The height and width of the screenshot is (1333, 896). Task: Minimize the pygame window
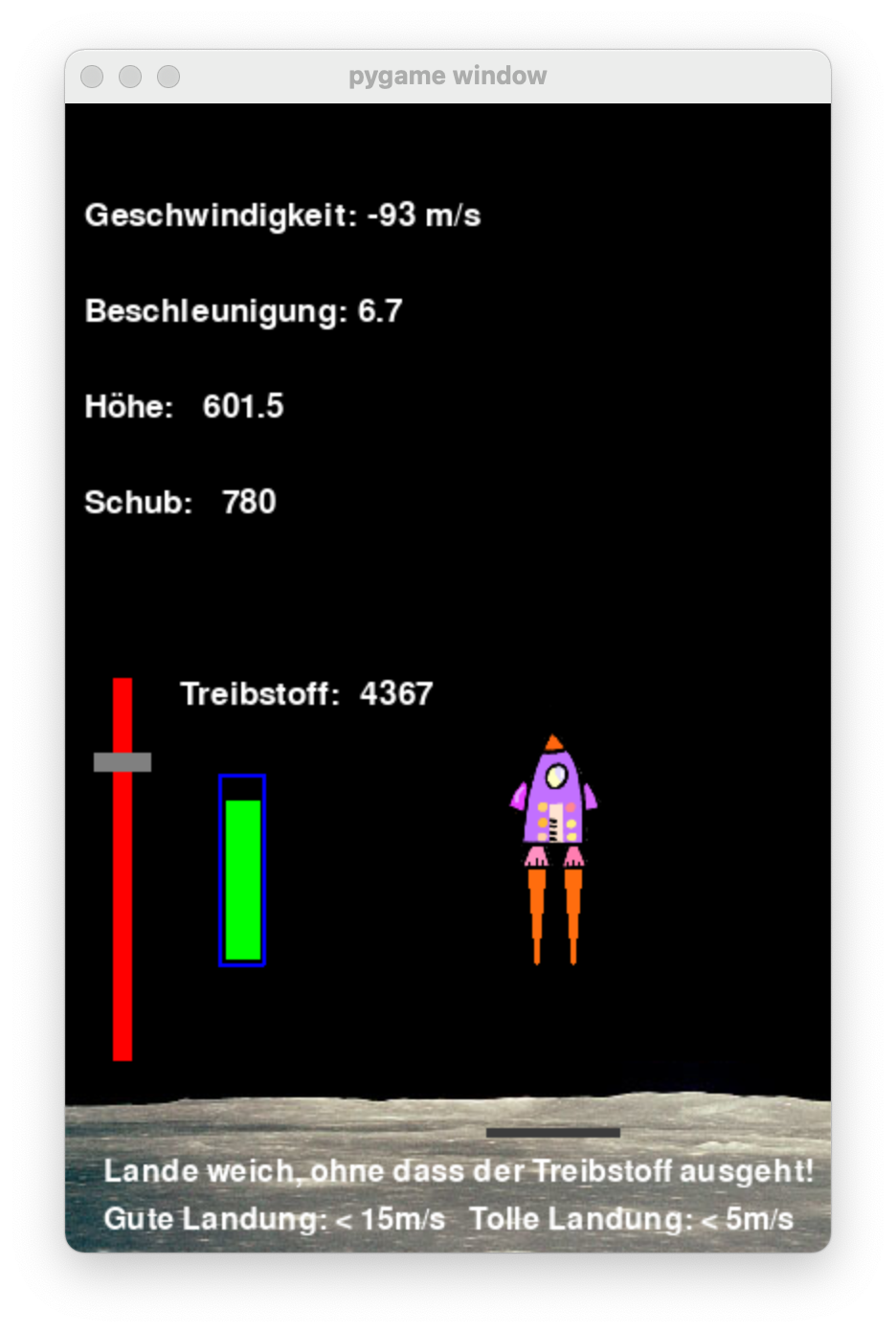point(130,77)
